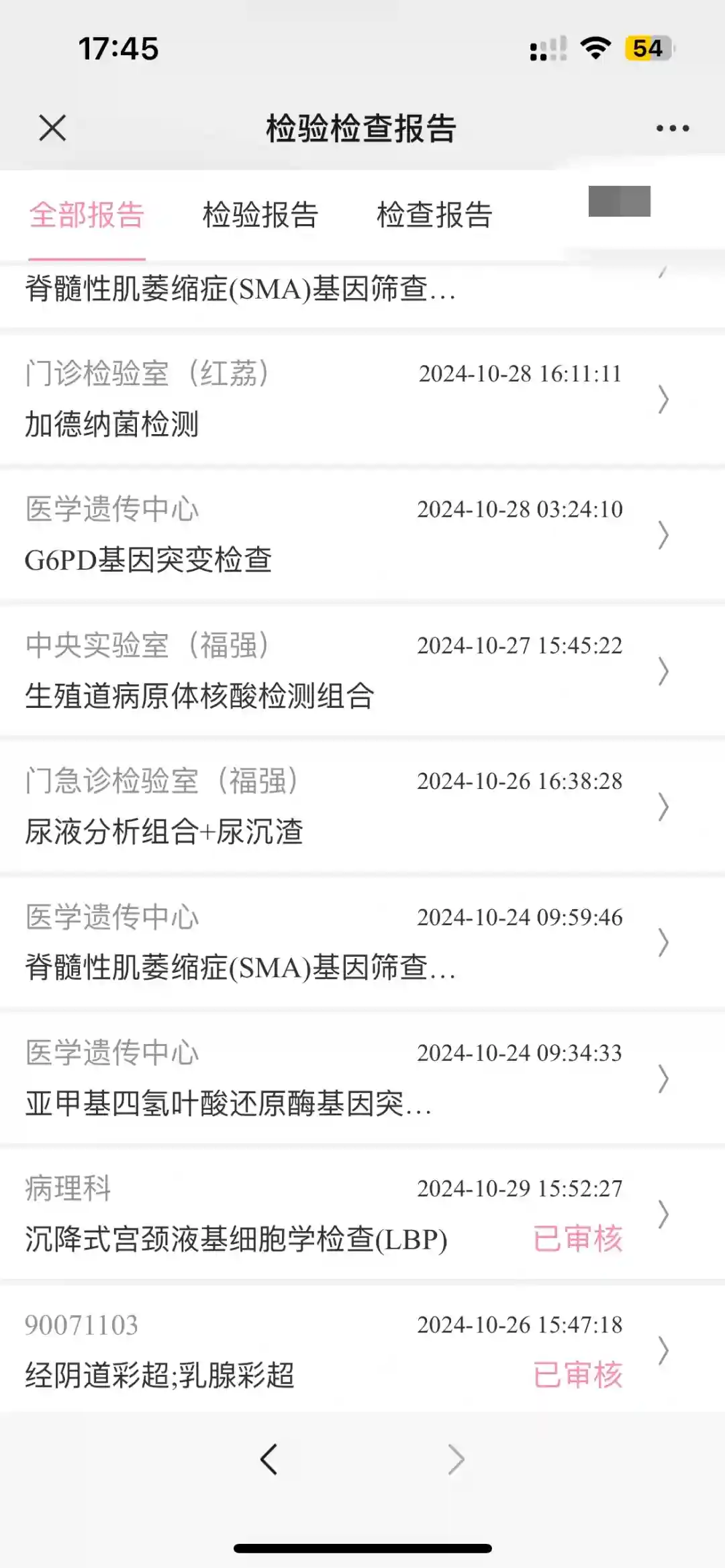This screenshot has height=1568, width=725.
Task: Go back with the bottom back arrow
Action: point(269,1459)
